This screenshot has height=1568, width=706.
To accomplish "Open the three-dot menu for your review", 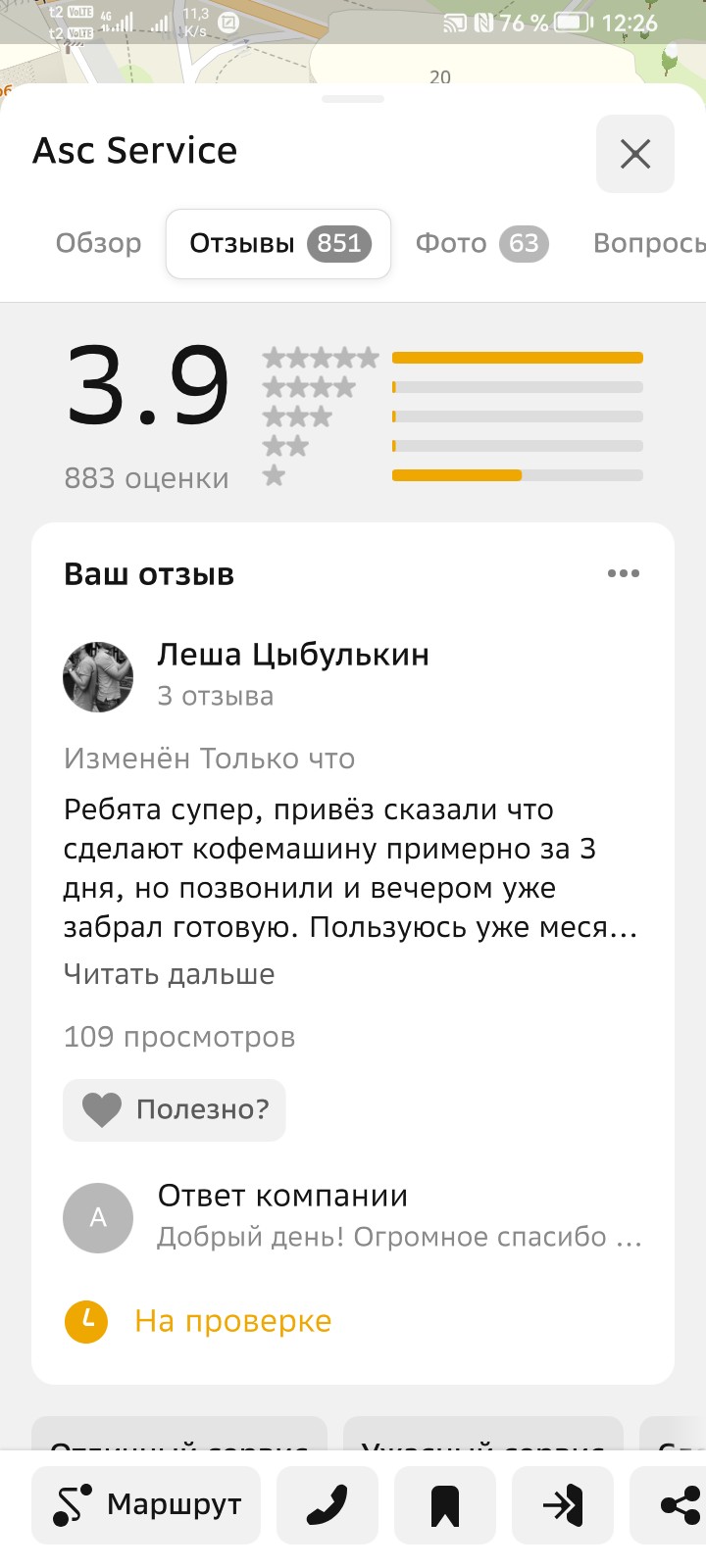I will tap(624, 573).
